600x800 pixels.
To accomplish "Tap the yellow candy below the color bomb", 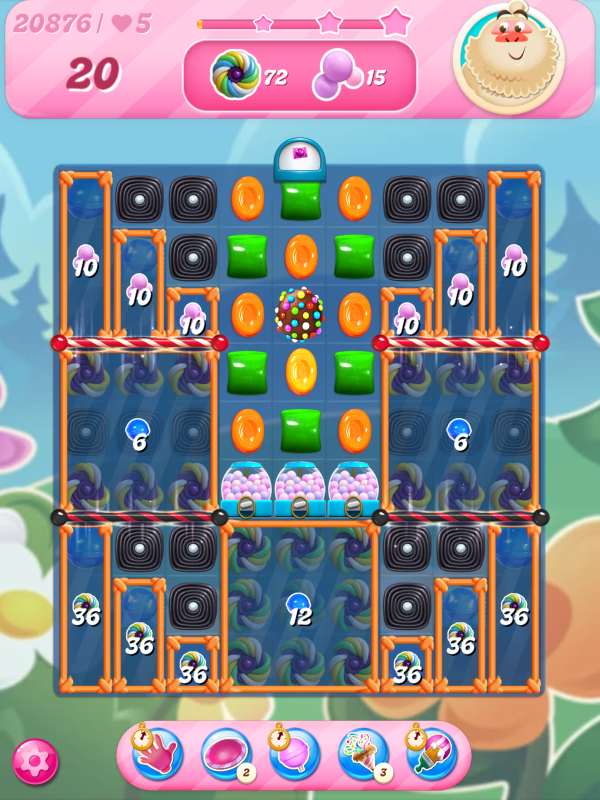I will tap(300, 371).
